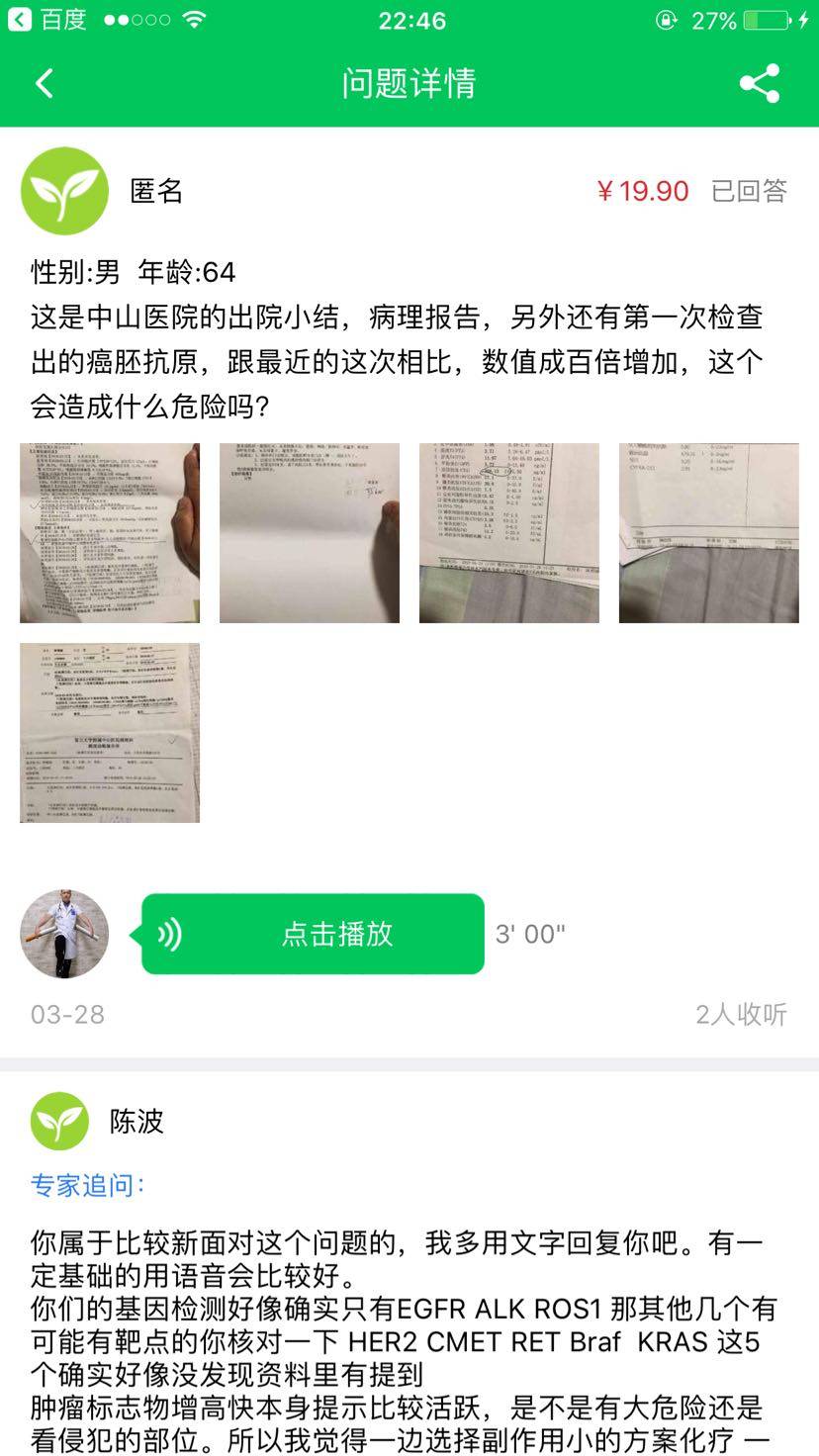Open the third lab result photo
The image size is (819, 1456).
tap(509, 533)
